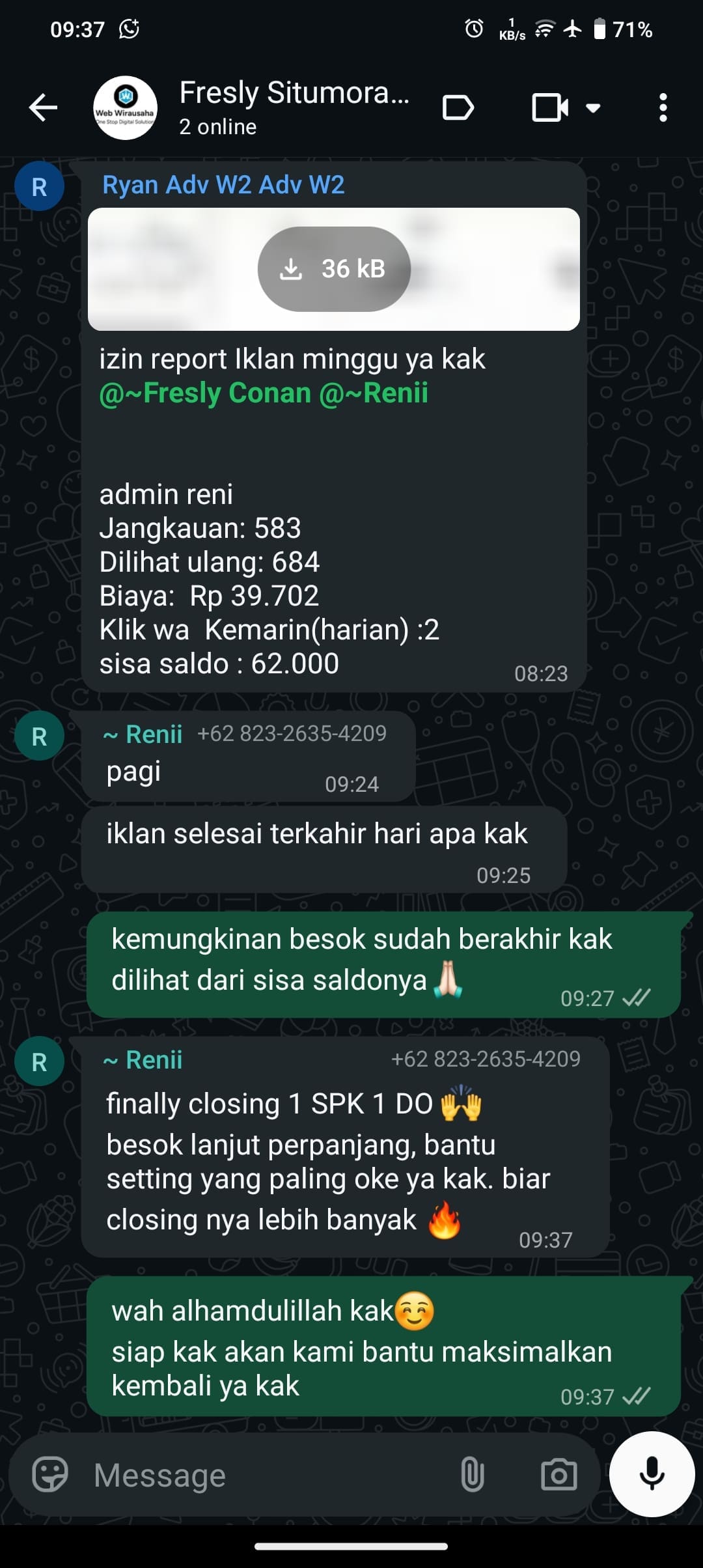Focus the Message text field
Screen dimensions: 703x1568
pyautogui.click(x=260, y=1475)
